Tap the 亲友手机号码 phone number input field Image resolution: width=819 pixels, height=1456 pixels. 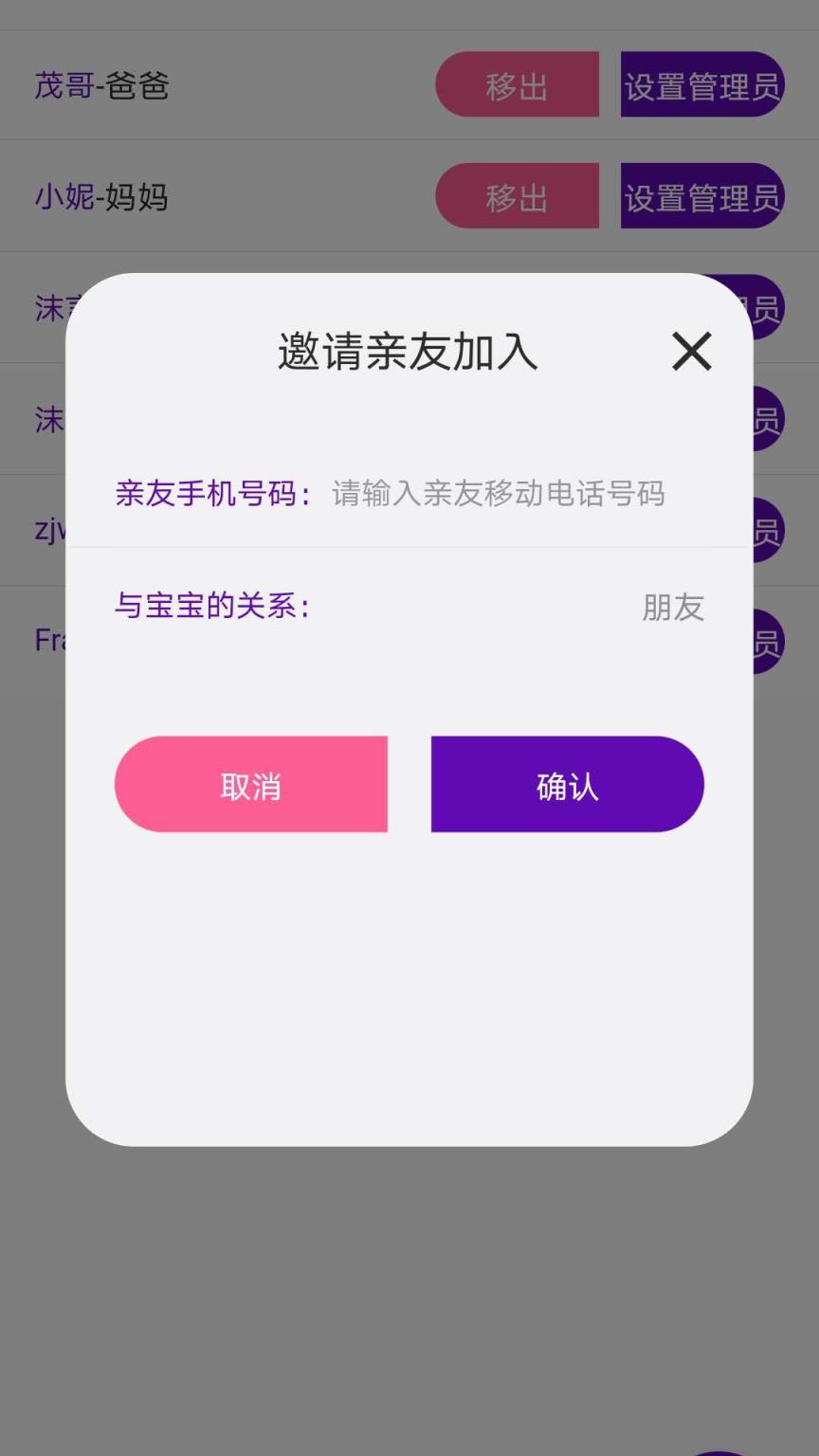(x=500, y=494)
